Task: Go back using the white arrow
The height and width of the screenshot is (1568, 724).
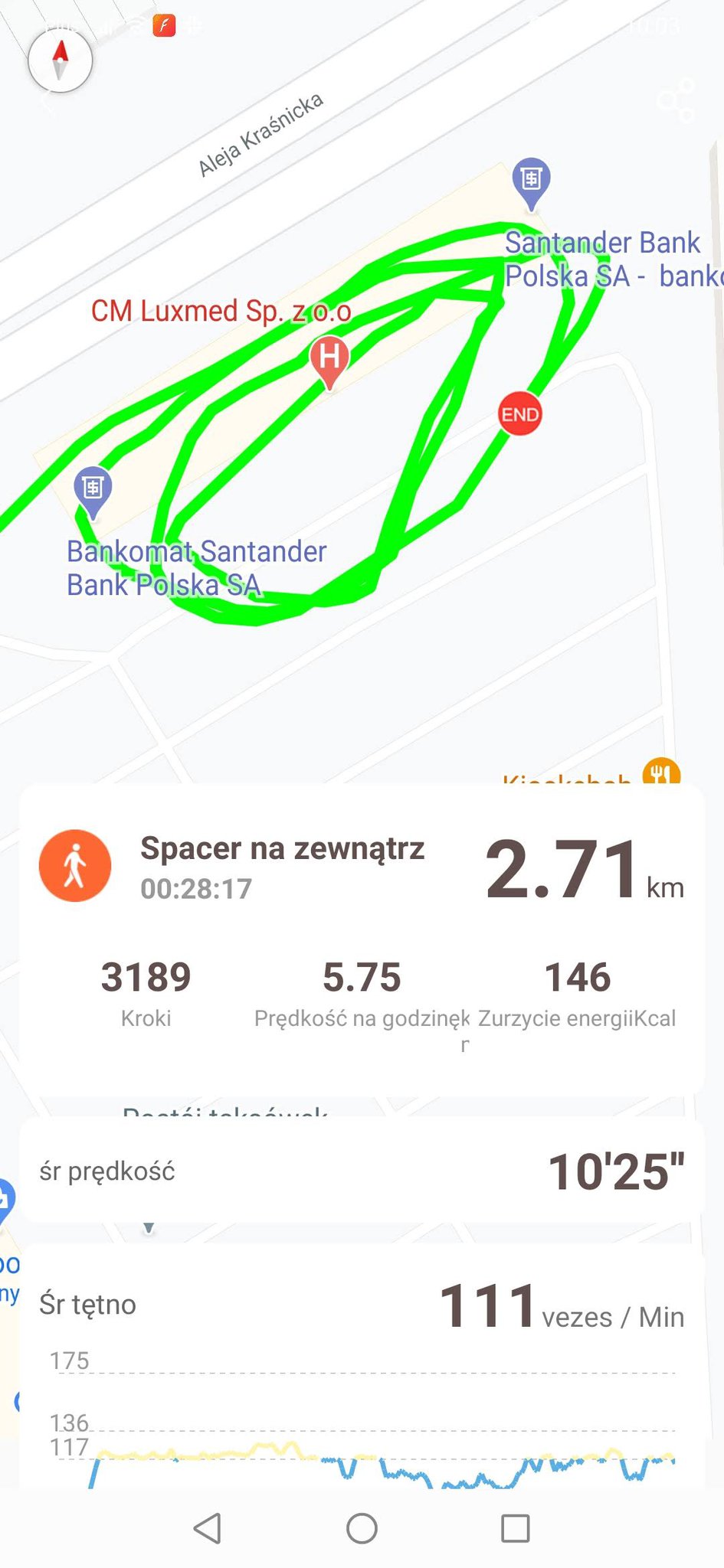Action: [48, 102]
